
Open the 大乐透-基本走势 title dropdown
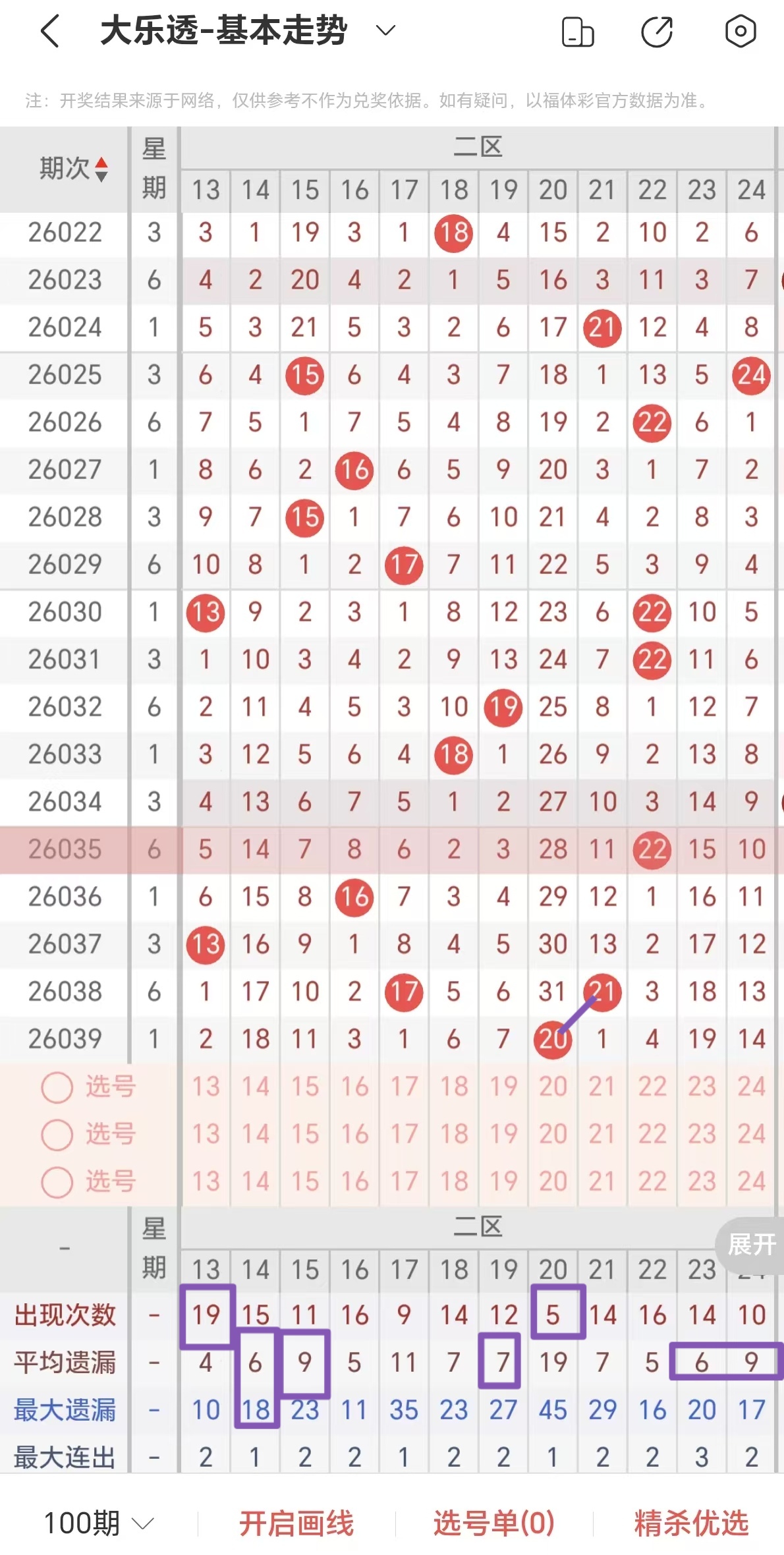tap(385, 31)
